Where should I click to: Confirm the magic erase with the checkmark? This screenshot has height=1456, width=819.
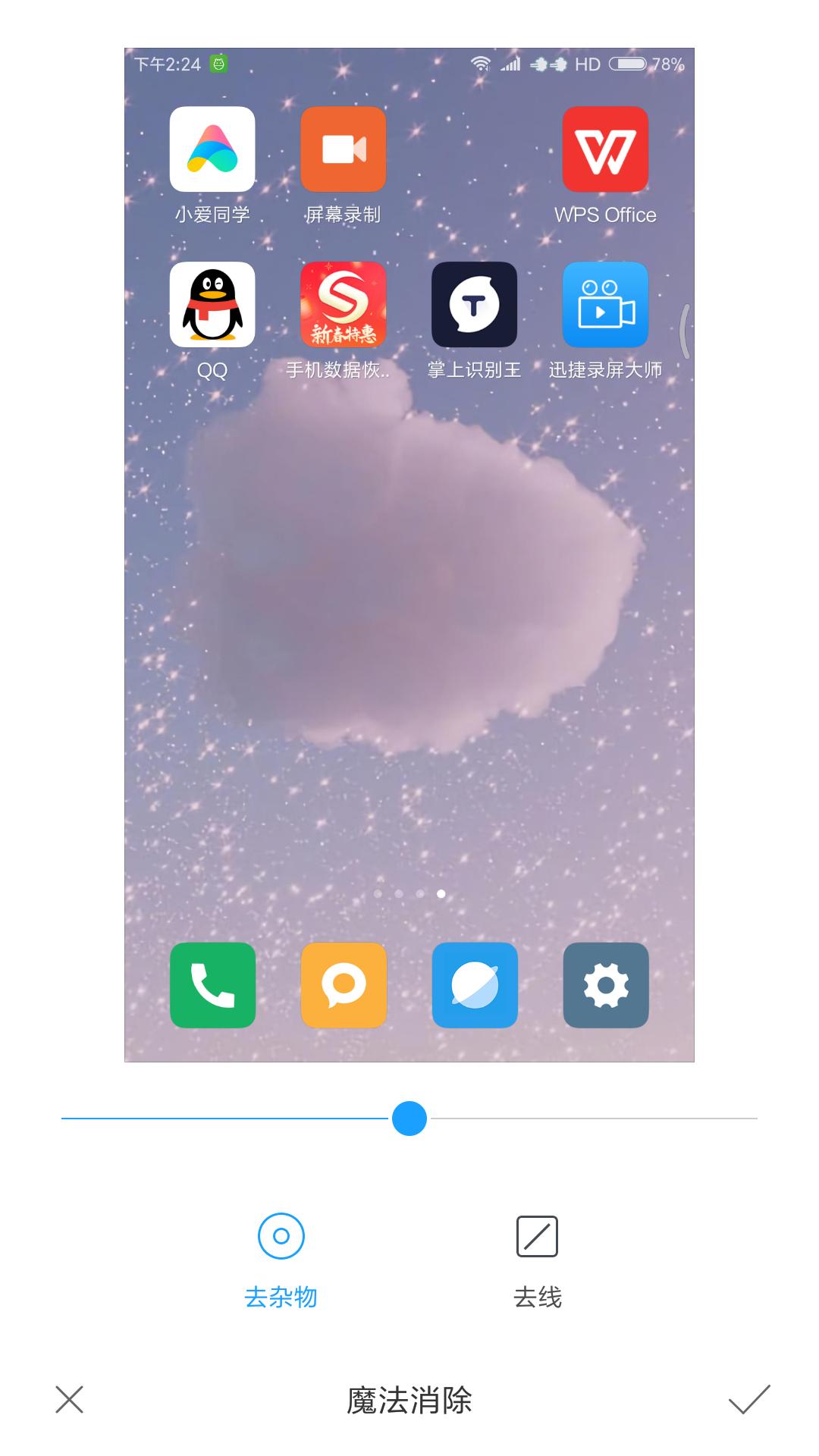pos(748,1400)
